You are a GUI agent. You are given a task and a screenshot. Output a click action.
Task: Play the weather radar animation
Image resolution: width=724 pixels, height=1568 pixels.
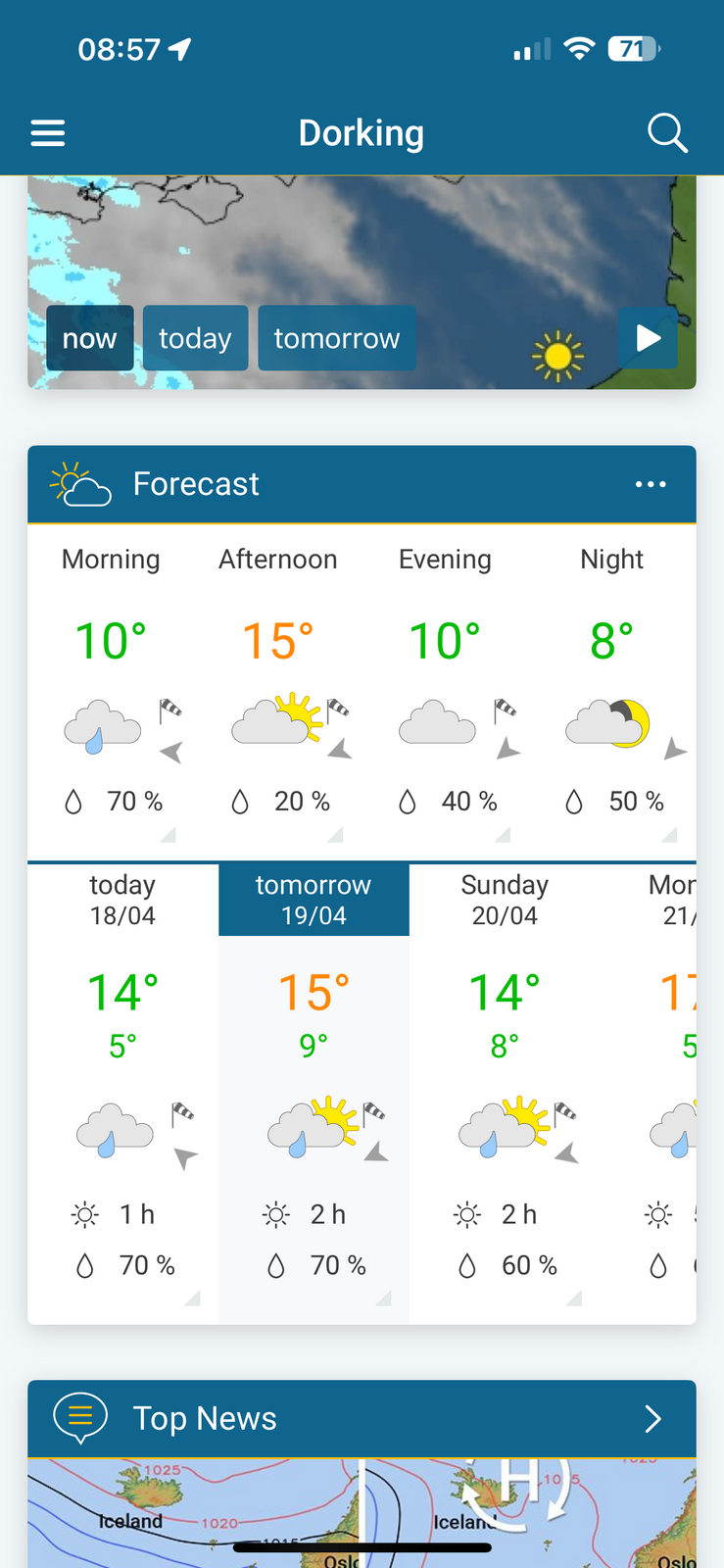pos(648,338)
